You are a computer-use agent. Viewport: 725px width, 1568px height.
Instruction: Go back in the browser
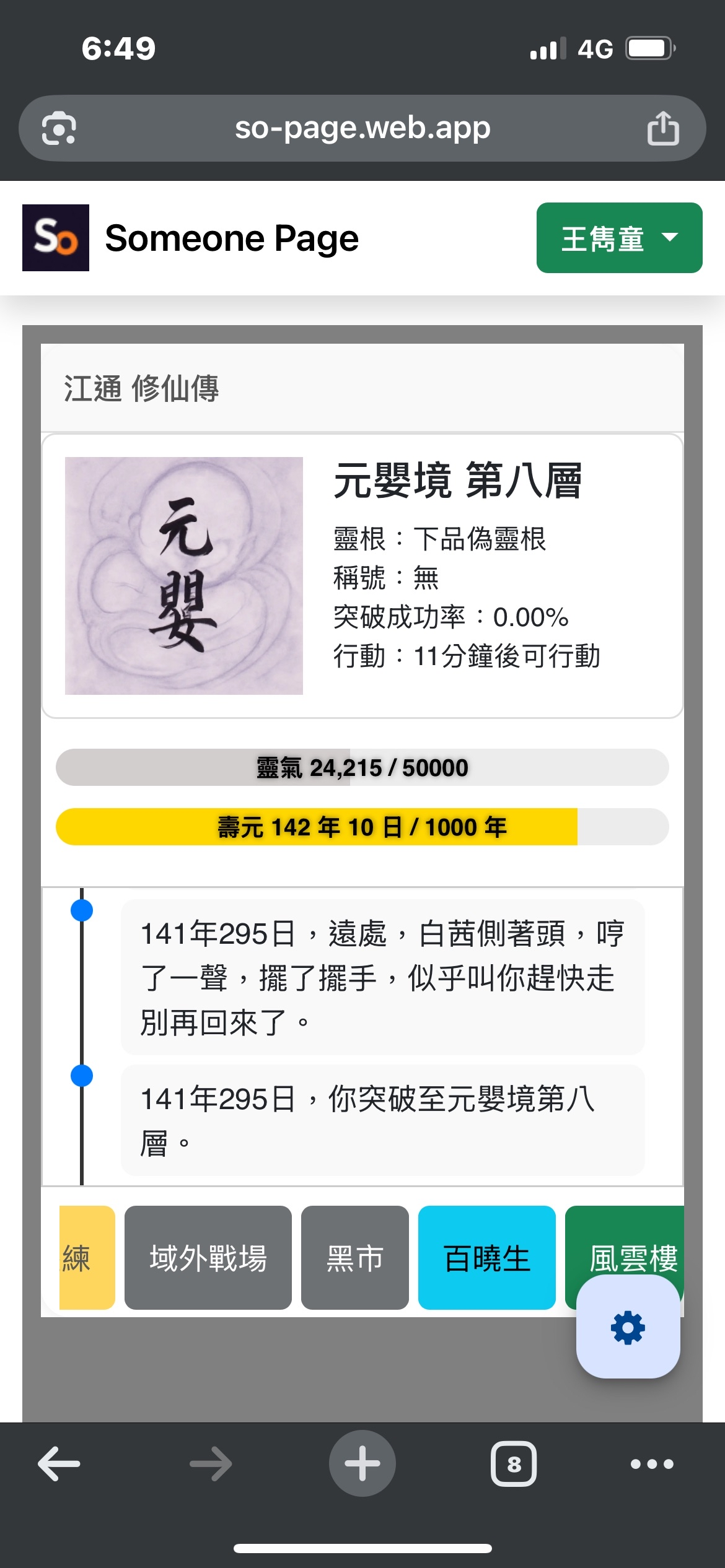coord(59,1464)
